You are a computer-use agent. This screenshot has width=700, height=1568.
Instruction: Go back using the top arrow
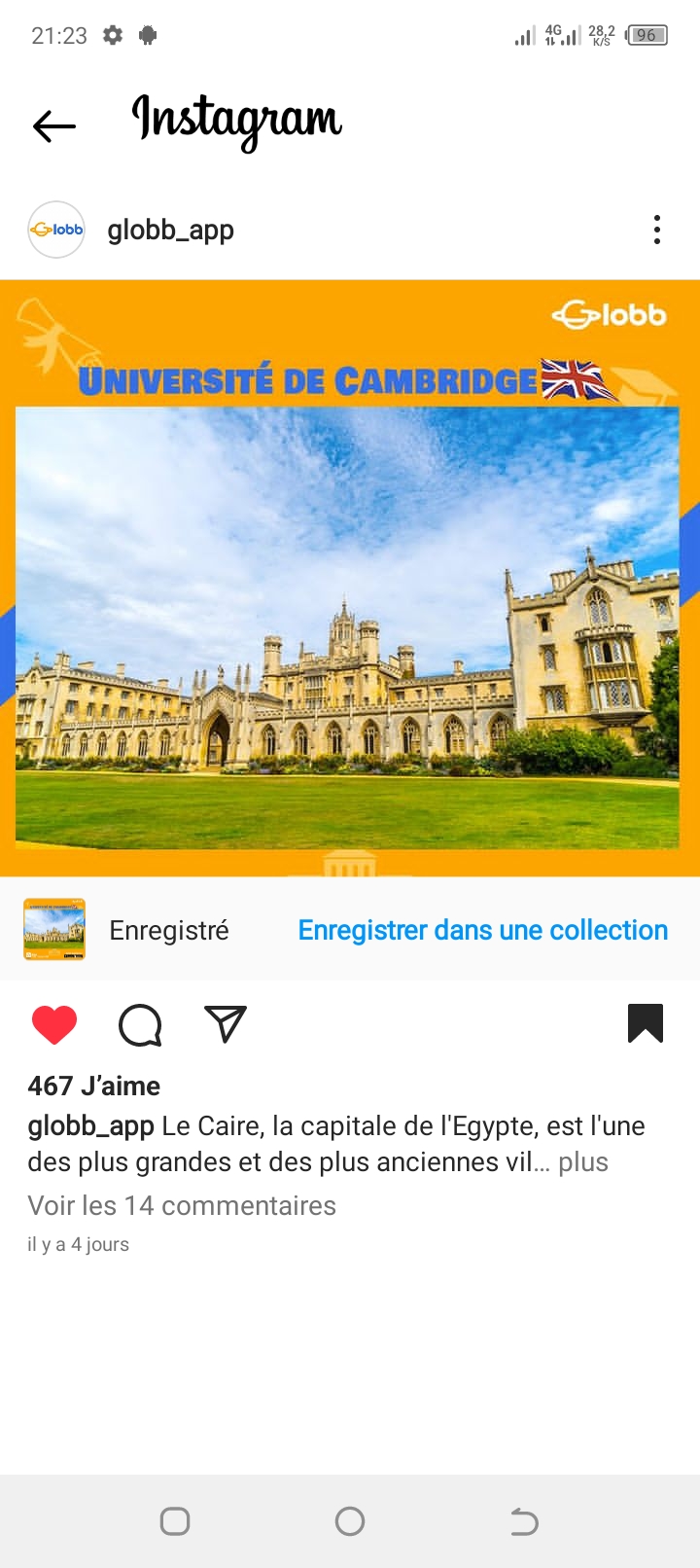(54, 125)
